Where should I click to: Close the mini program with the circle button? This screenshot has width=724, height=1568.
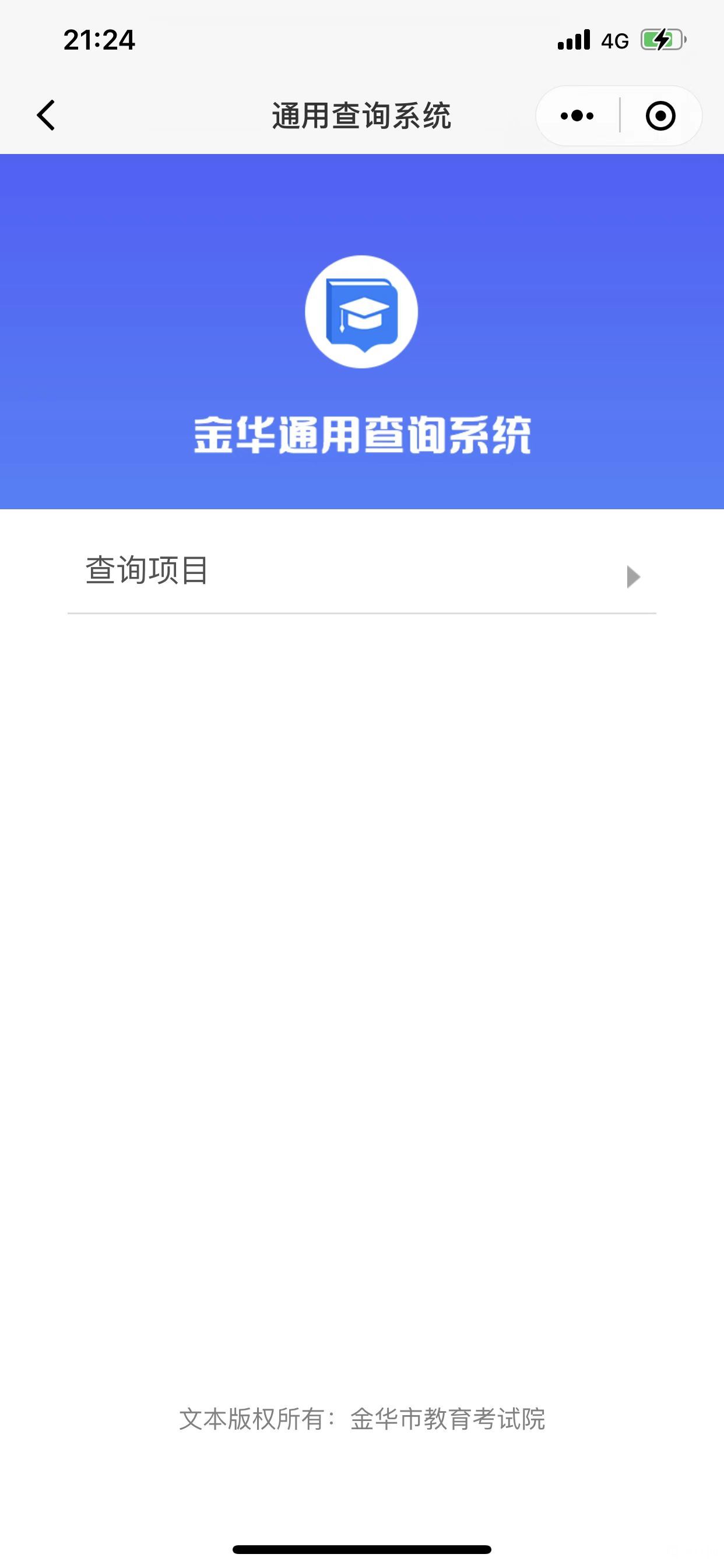(x=660, y=116)
